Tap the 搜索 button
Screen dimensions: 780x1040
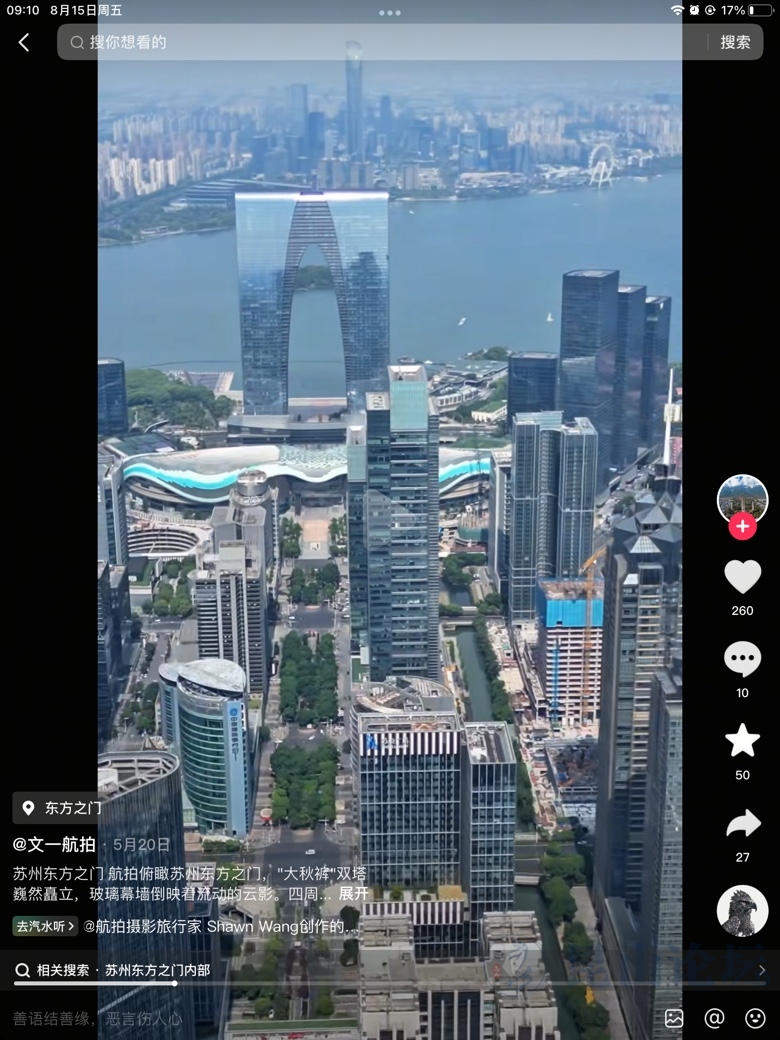(x=735, y=42)
